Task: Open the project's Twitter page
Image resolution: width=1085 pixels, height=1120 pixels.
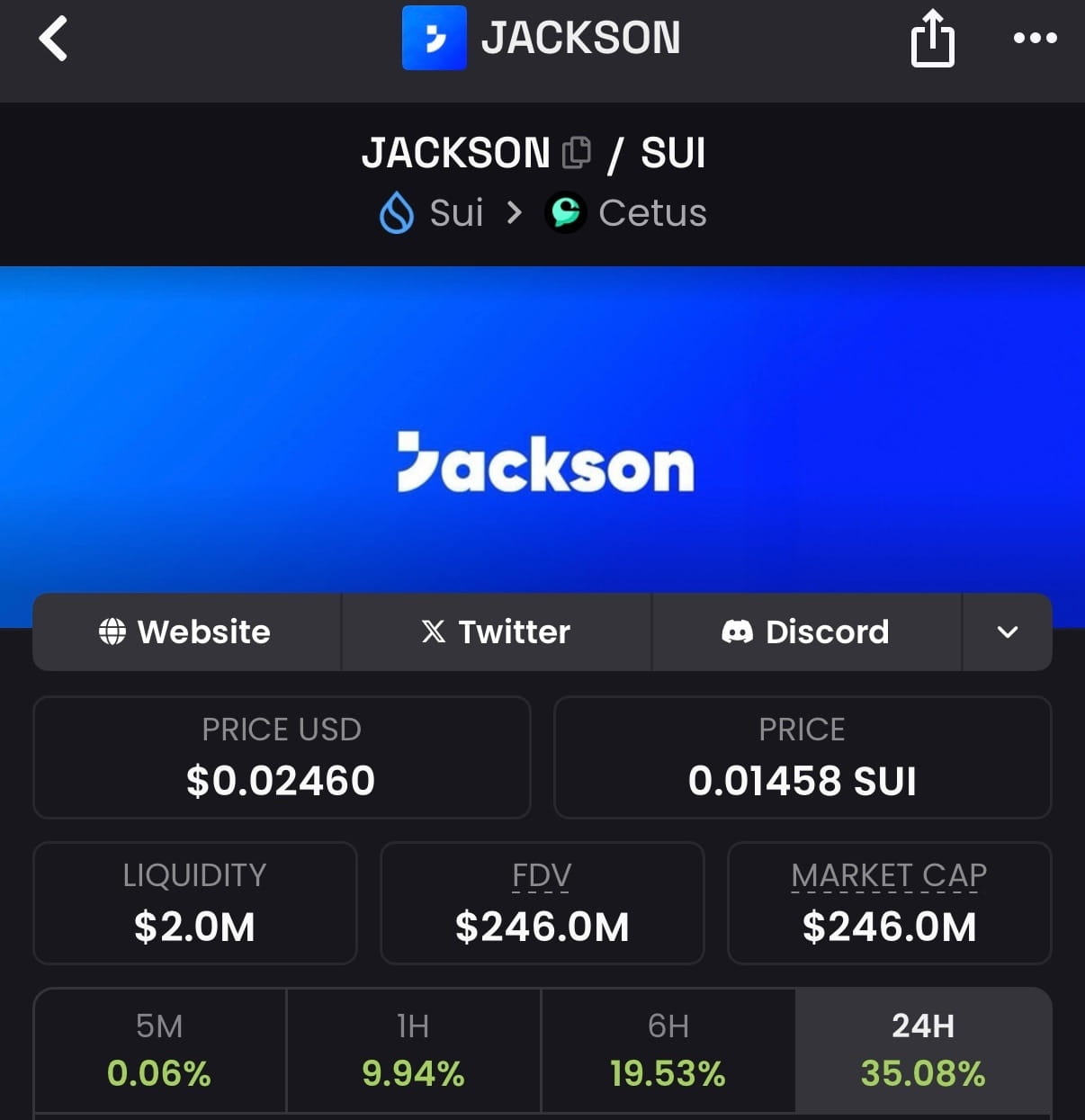Action: [496, 632]
